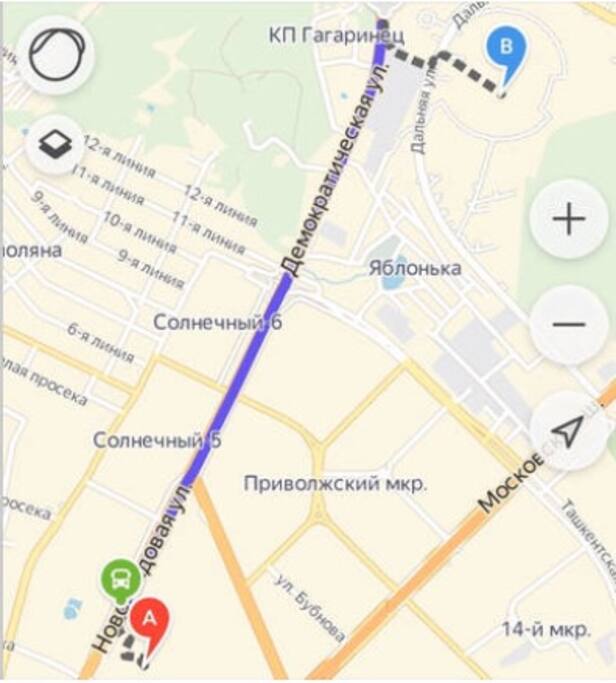This screenshot has height=683, width=616.
Task: Tap the green bus stop marker
Action: click(120, 578)
